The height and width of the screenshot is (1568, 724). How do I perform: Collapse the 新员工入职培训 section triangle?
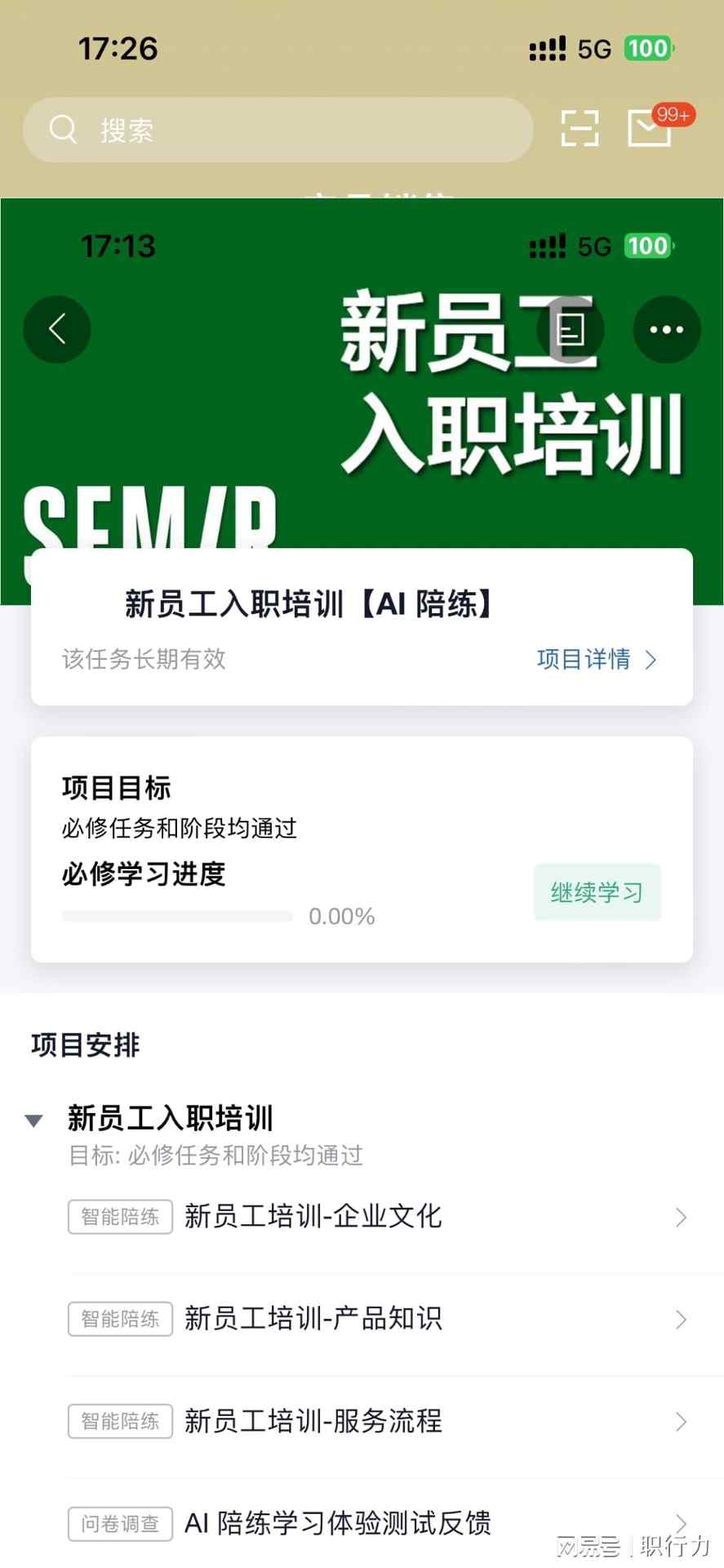click(34, 1120)
